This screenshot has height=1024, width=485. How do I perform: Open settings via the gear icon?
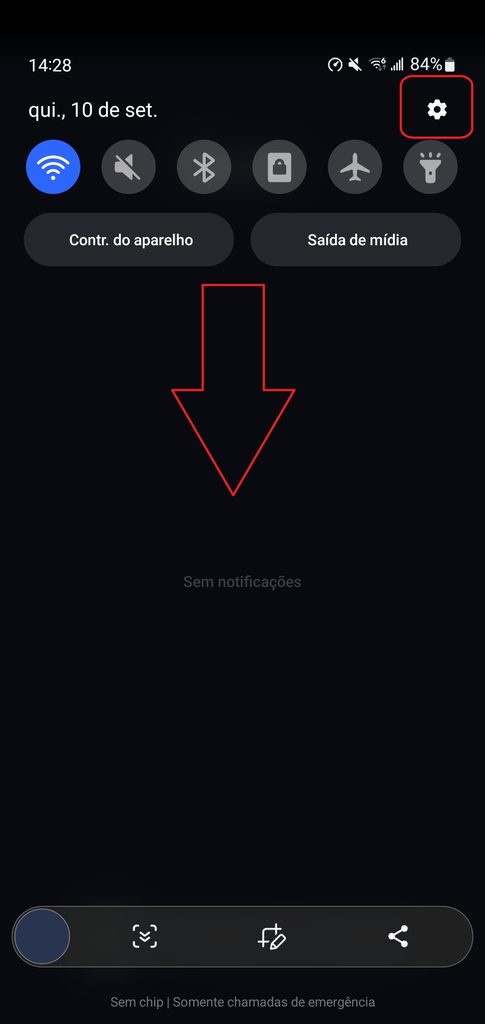point(437,109)
